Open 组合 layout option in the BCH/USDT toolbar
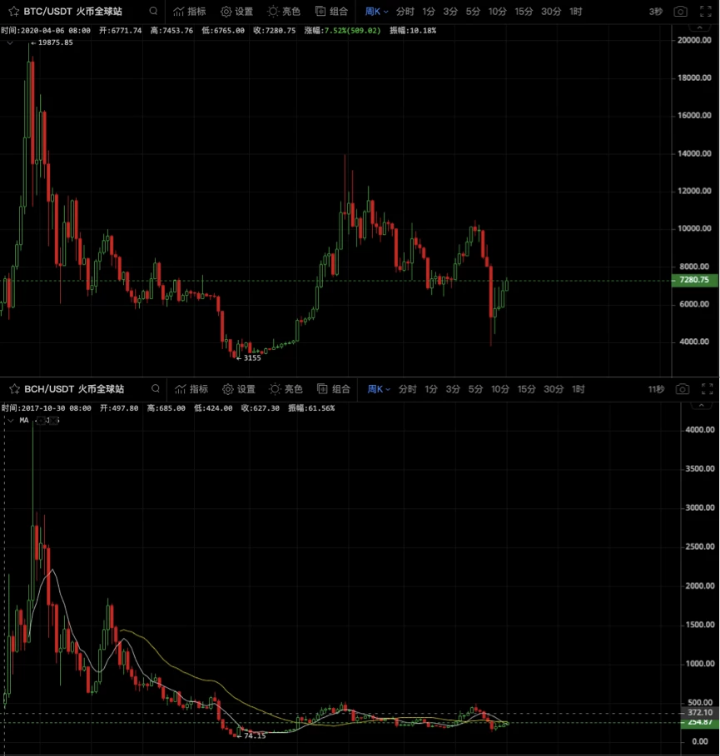The height and width of the screenshot is (756, 720). [x=334, y=388]
